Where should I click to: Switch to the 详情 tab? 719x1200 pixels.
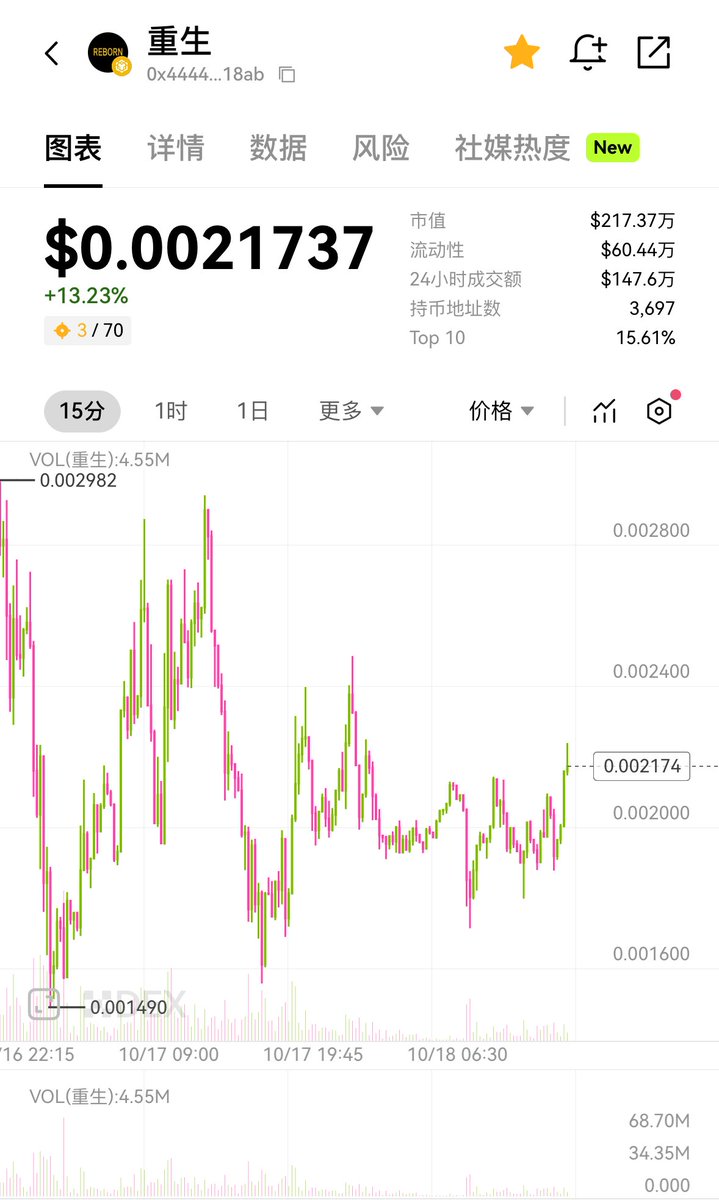coord(176,148)
